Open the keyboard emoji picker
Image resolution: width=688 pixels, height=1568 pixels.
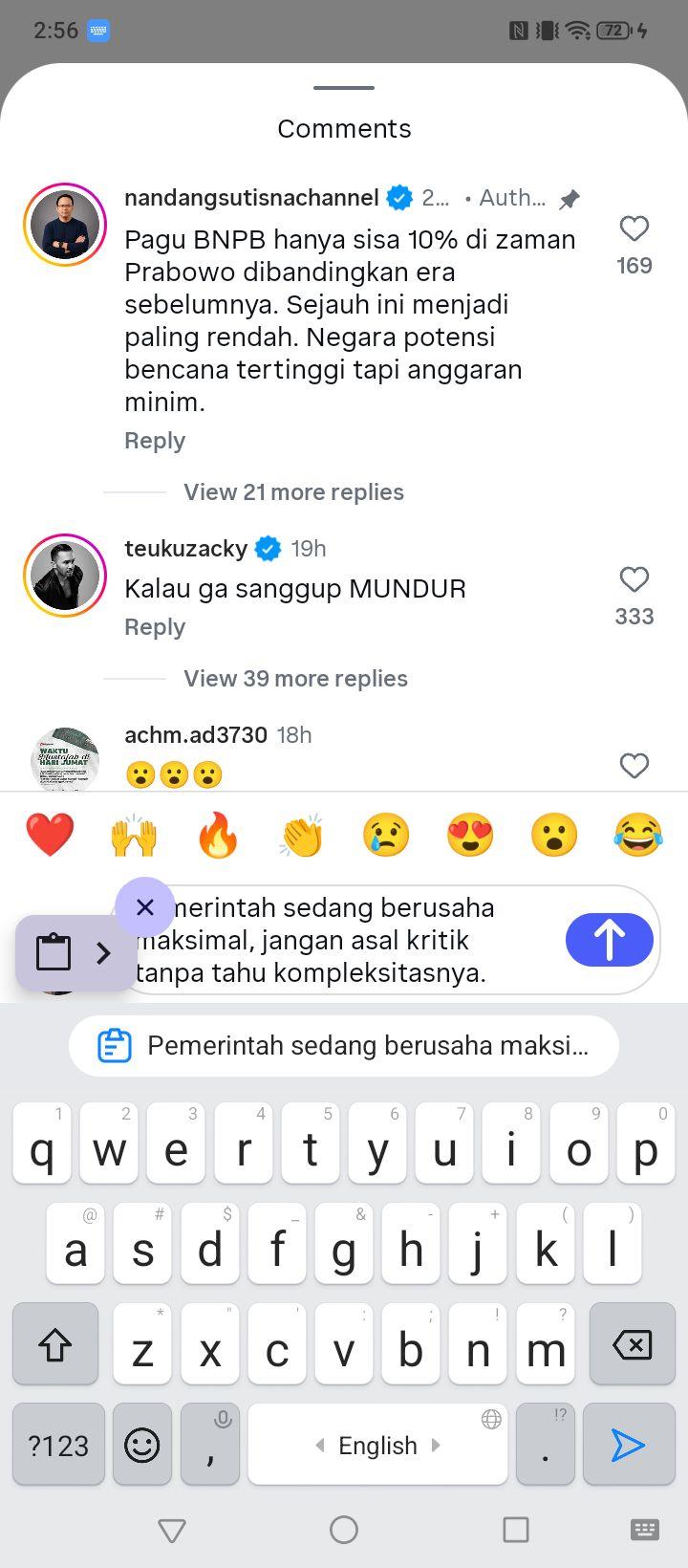(x=142, y=1445)
